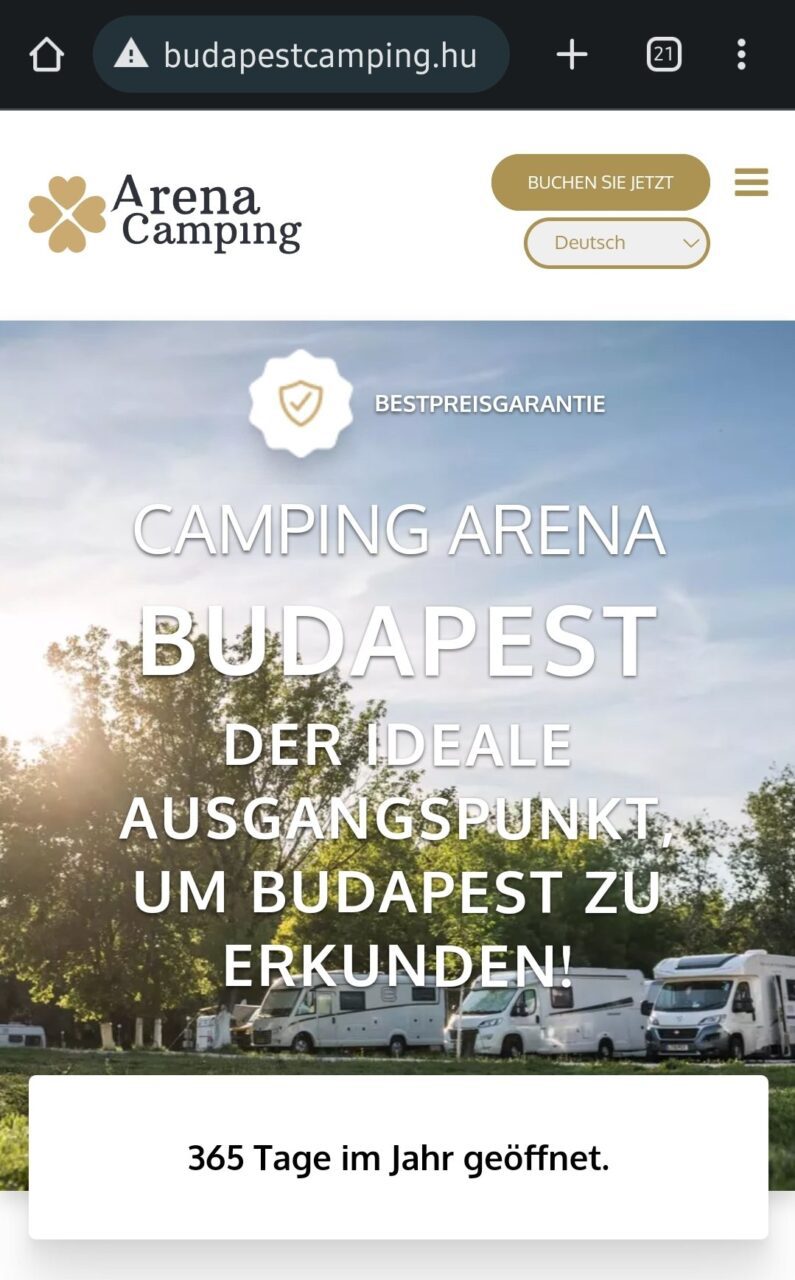Open the site hamburger menu
Viewport: 795px width, 1280px height.
pos(751,182)
